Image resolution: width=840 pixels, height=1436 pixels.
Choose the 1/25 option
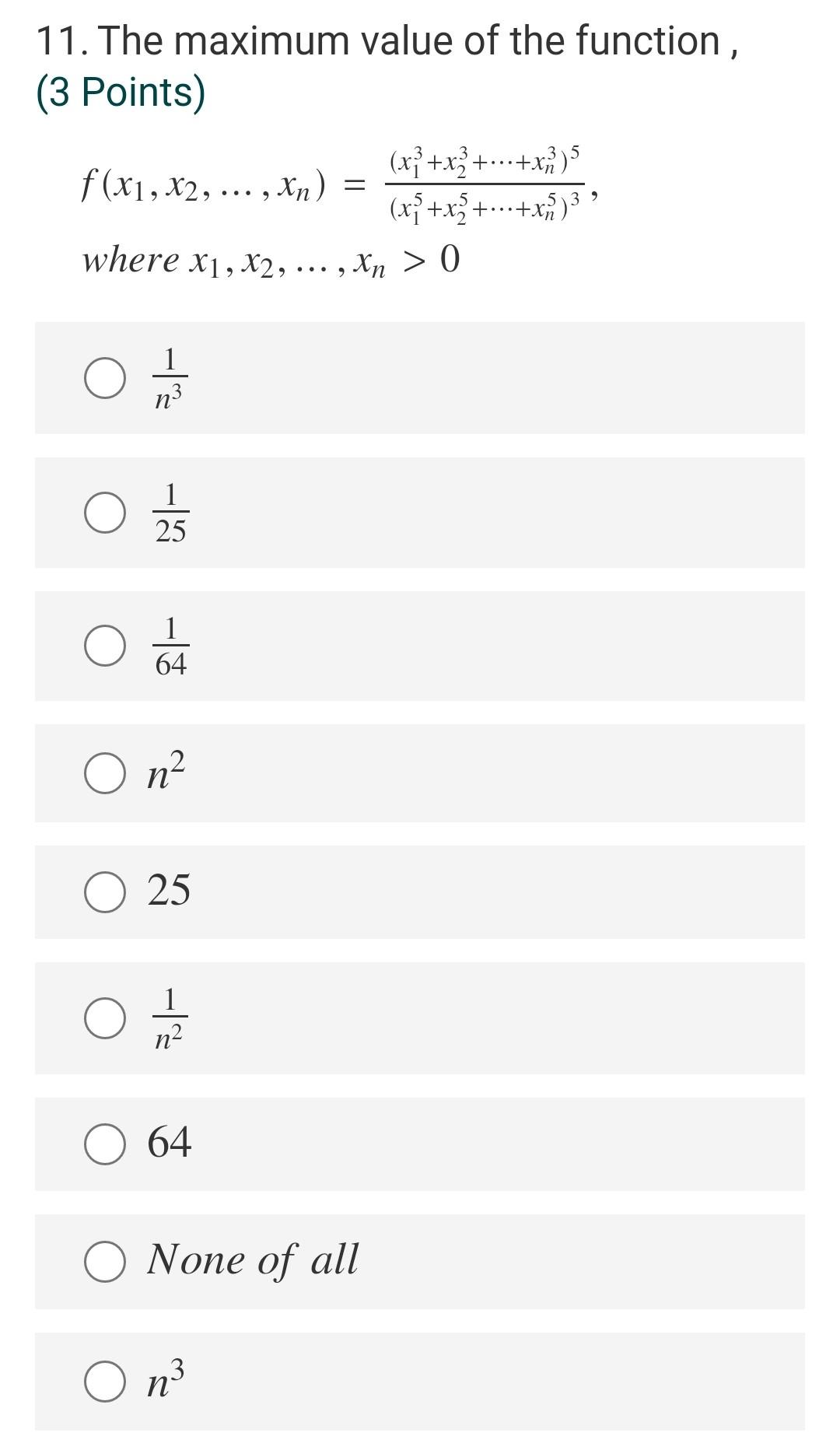coord(105,513)
